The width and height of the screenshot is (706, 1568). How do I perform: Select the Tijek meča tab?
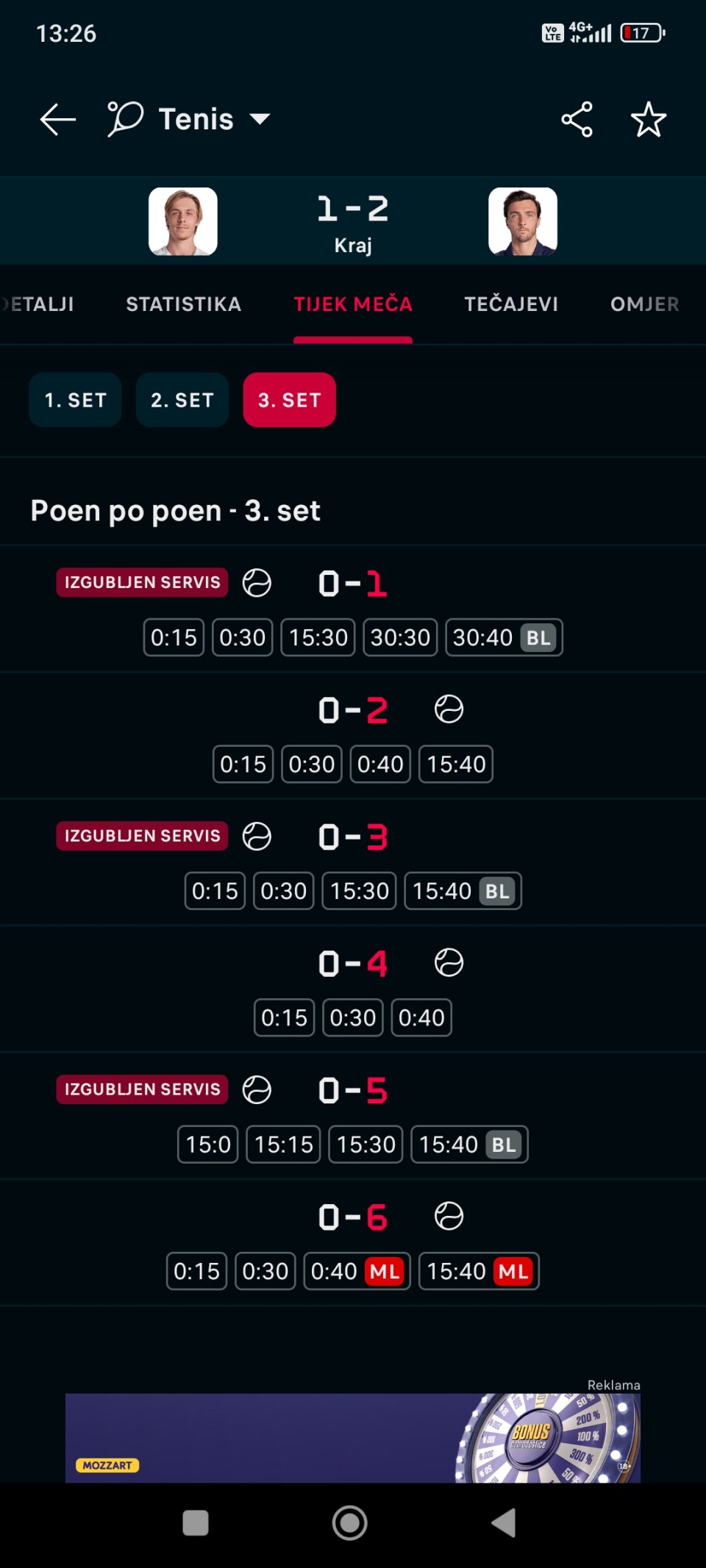click(x=353, y=304)
